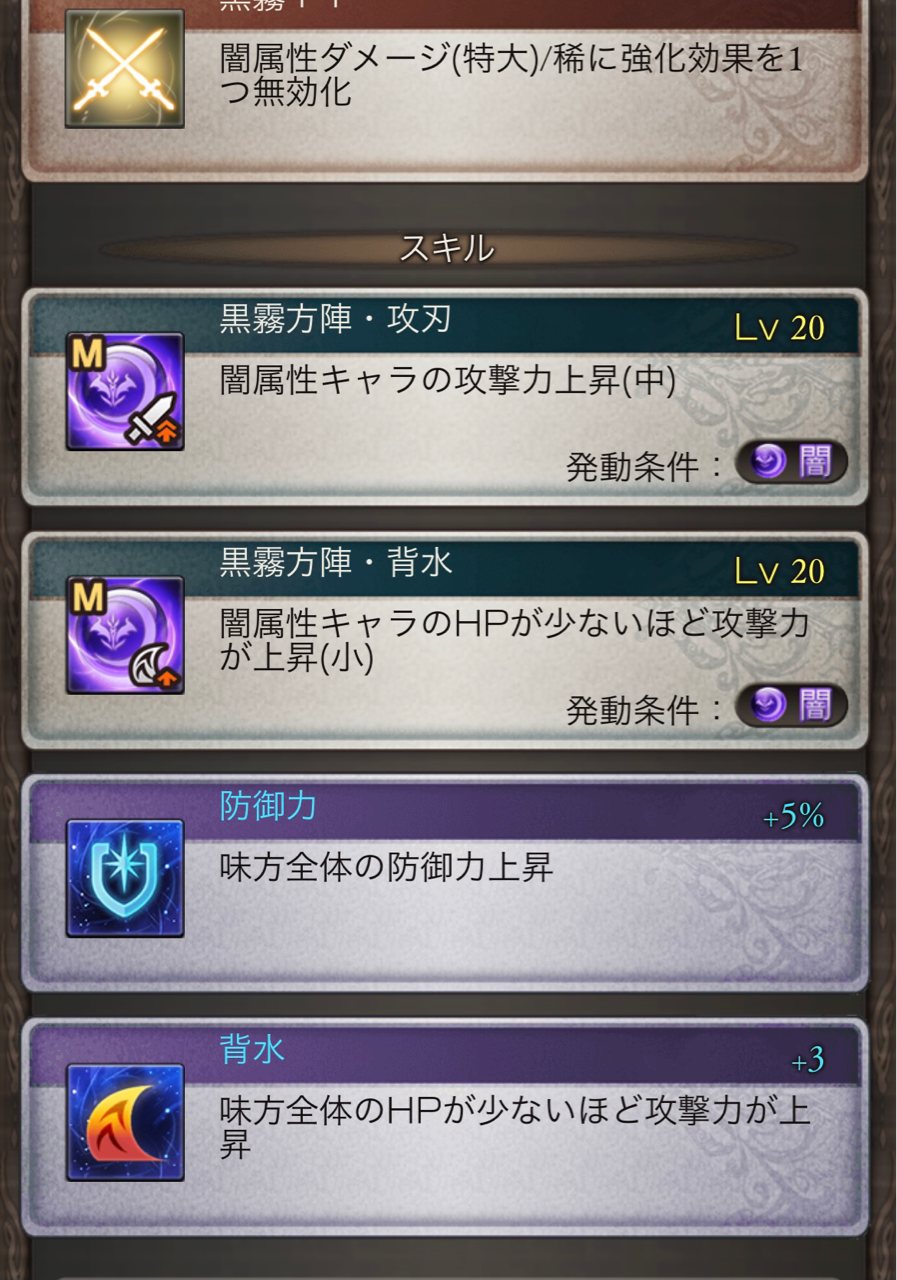The height and width of the screenshot is (1280, 897).
Task: Open the 黒霧方陣・攻刃 skill details
Action: (445, 395)
